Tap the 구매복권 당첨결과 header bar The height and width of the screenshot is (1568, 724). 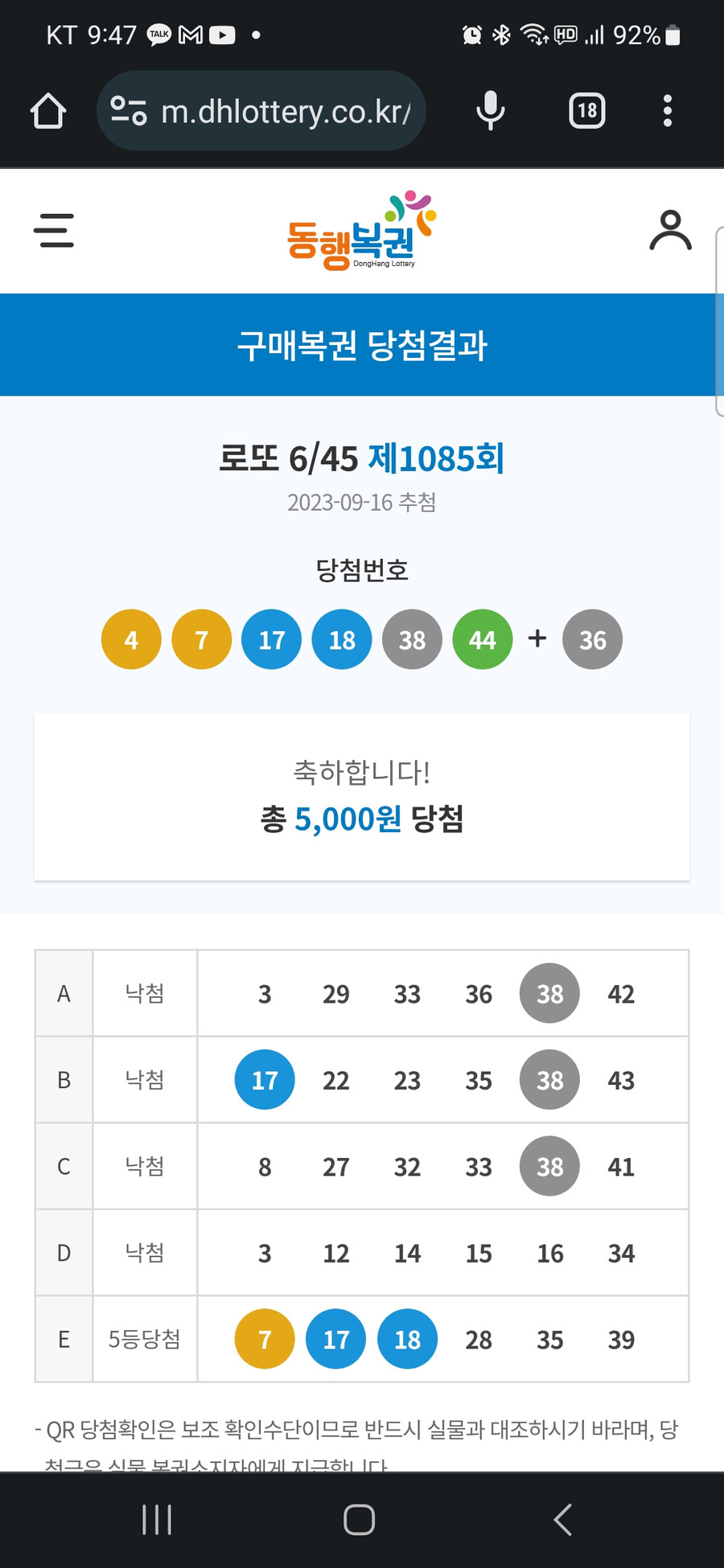click(x=362, y=346)
